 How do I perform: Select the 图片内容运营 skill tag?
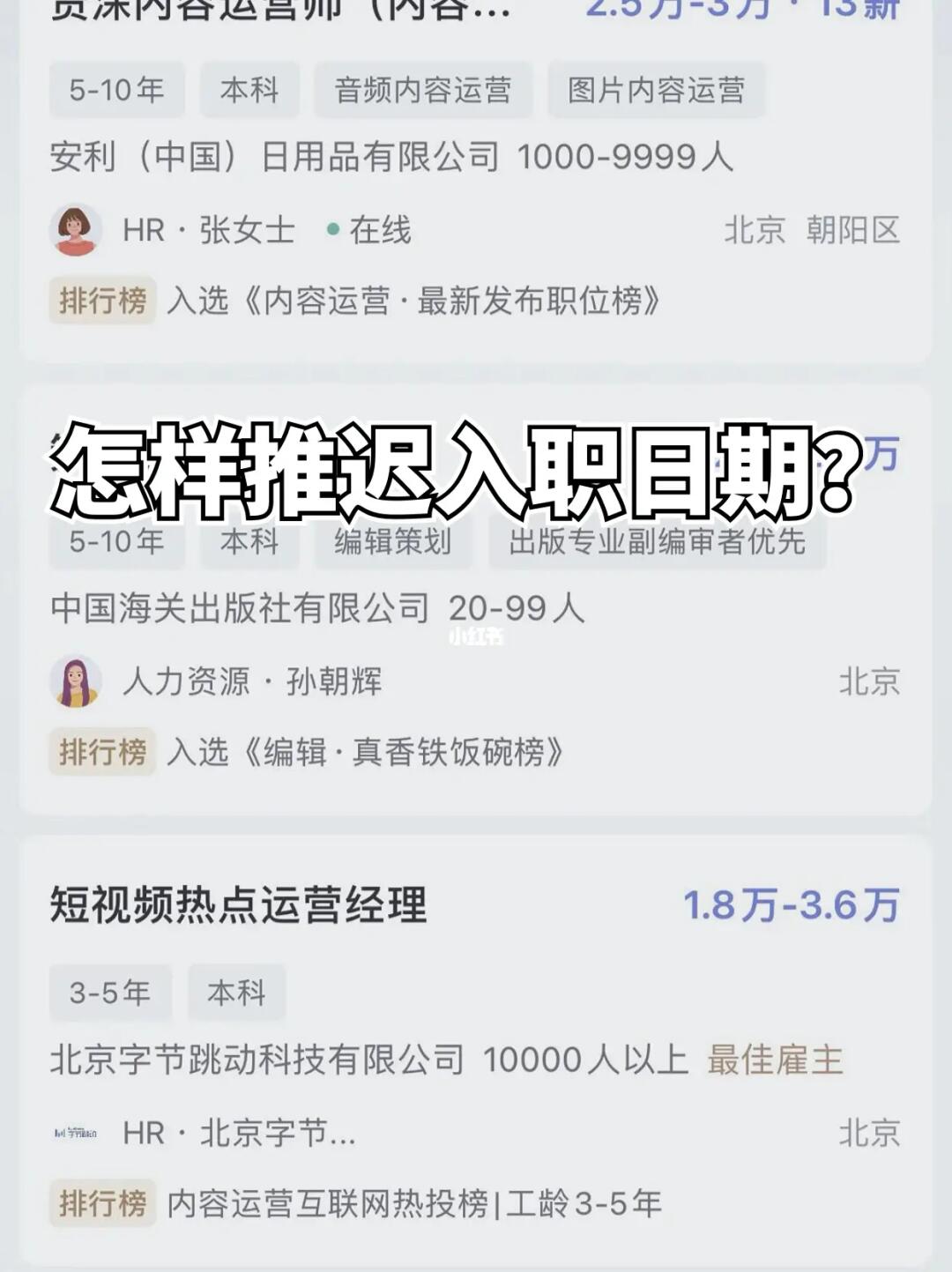(655, 89)
